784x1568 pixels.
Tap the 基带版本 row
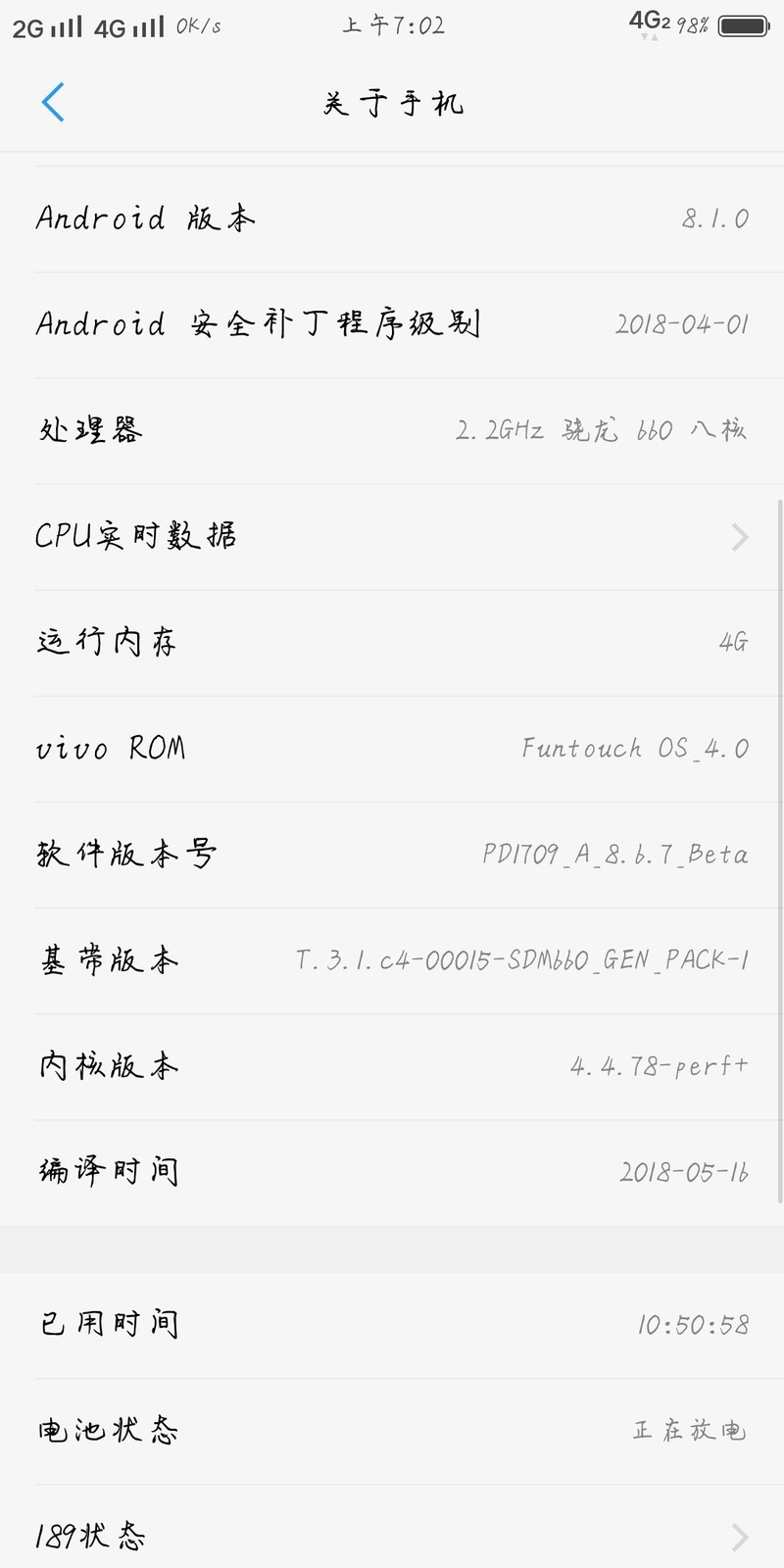coord(392,959)
